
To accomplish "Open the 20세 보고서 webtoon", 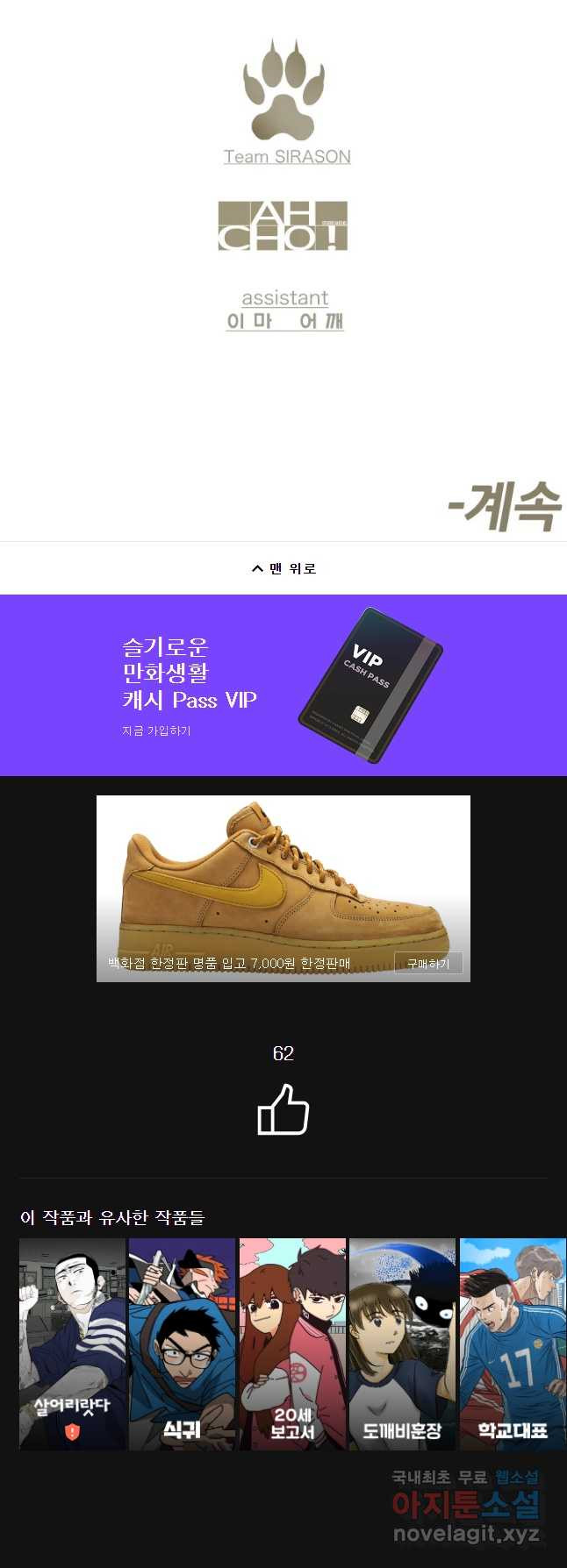I will (x=292, y=1343).
